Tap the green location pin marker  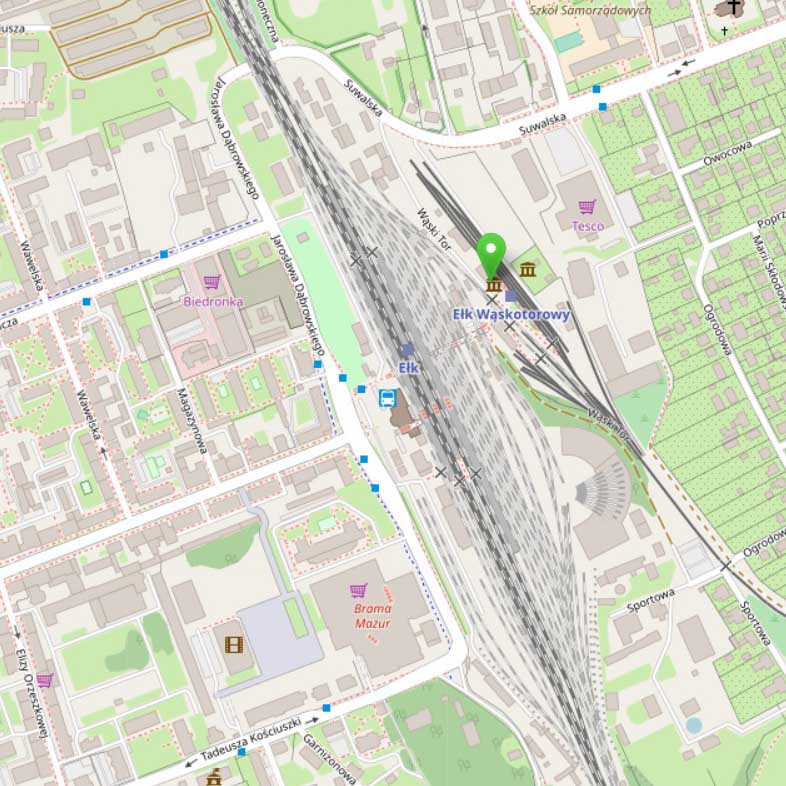491,256
